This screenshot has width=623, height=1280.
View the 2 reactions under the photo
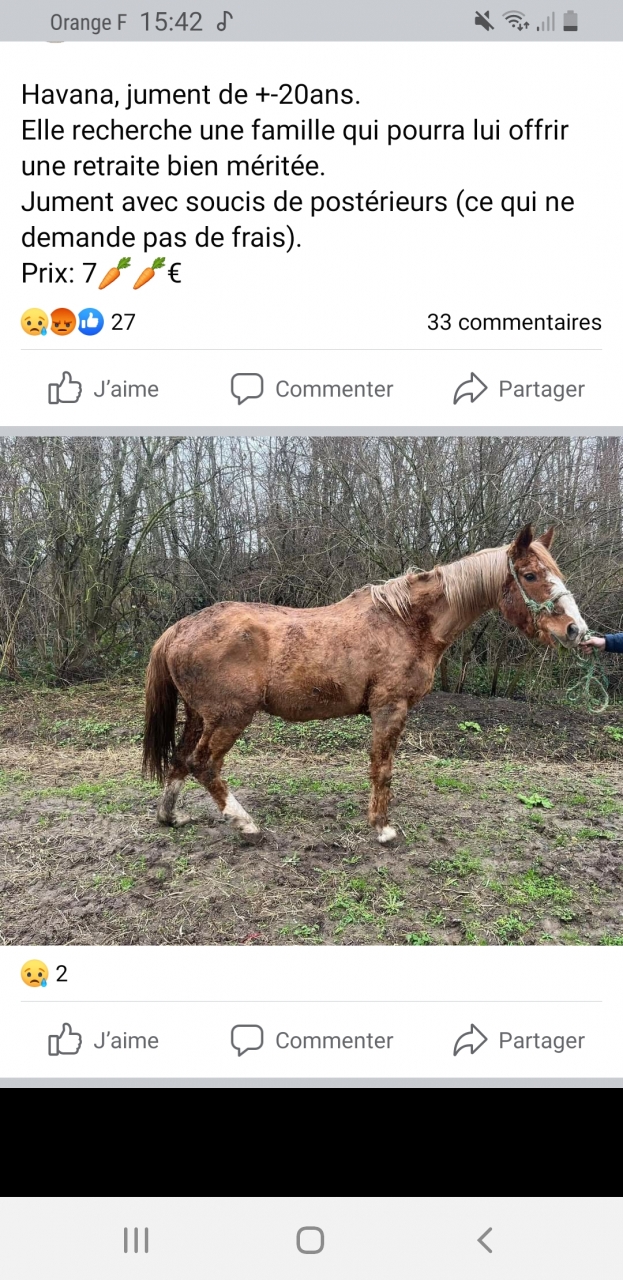tap(45, 974)
